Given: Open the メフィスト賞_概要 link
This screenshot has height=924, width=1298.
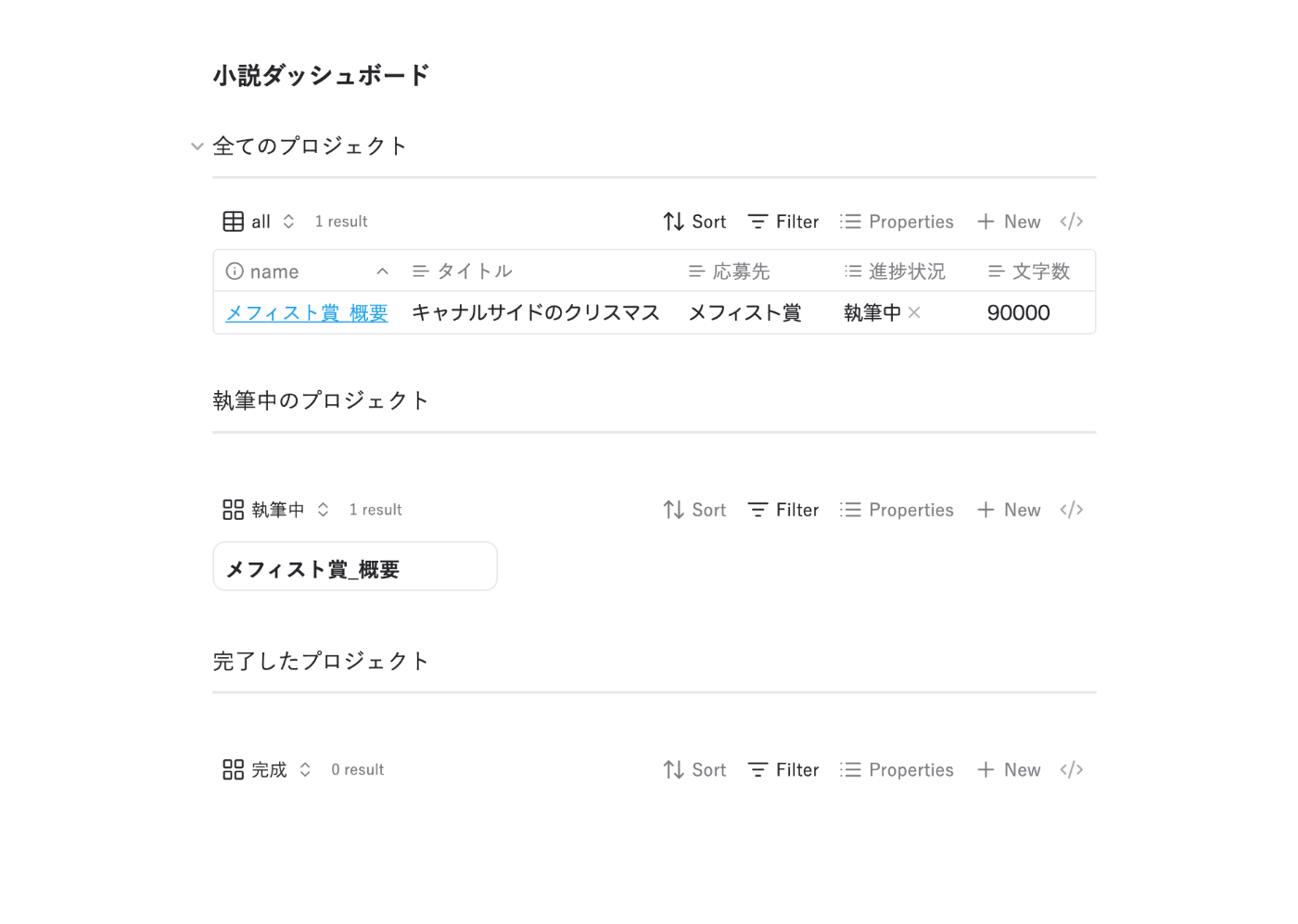Looking at the screenshot, I should point(307,313).
